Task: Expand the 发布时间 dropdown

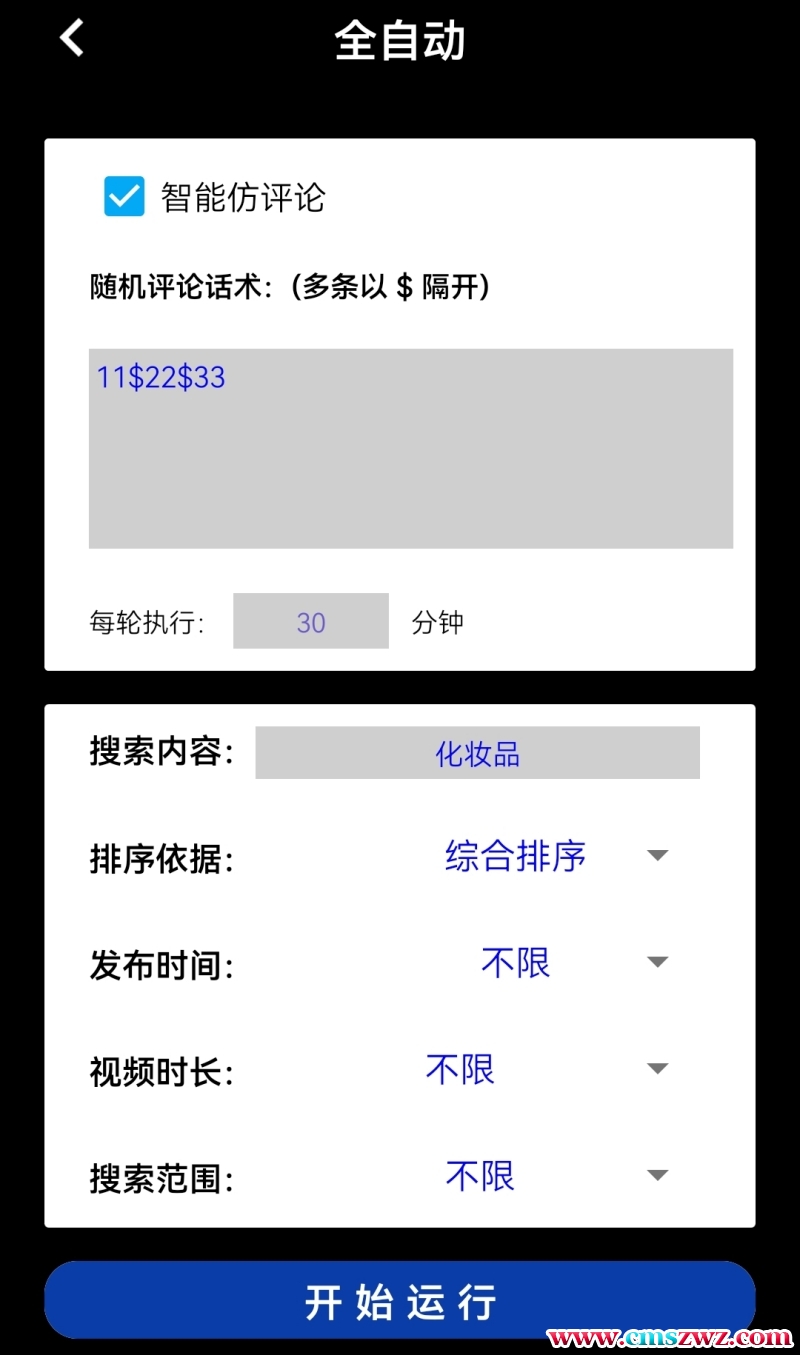Action: (555, 963)
